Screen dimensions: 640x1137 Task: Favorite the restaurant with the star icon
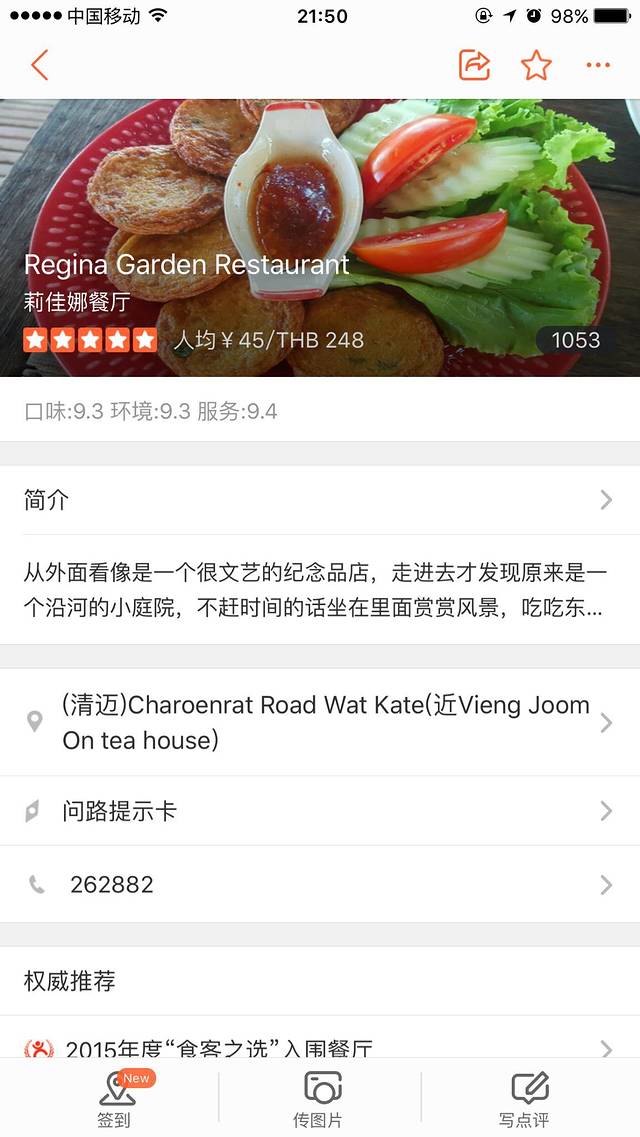536,66
